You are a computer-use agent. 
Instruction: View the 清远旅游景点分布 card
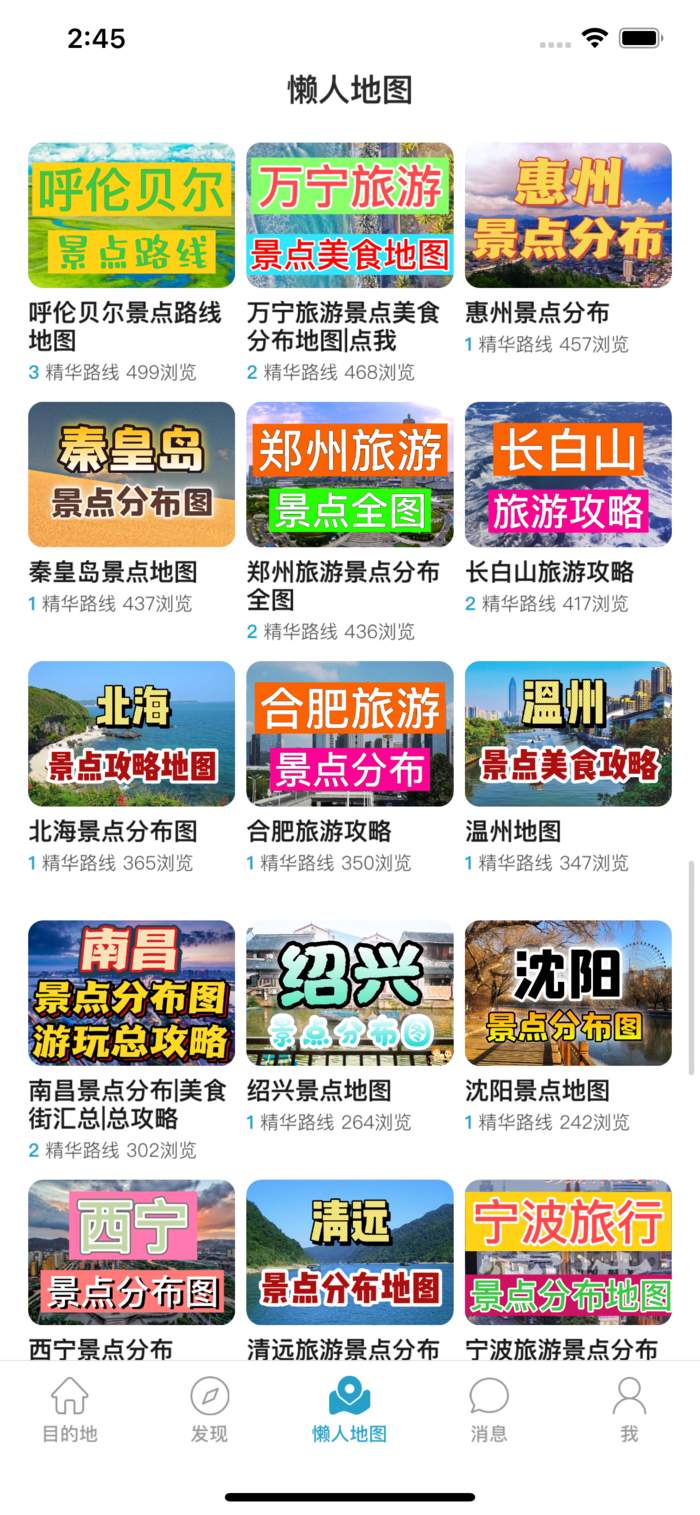350,1251
